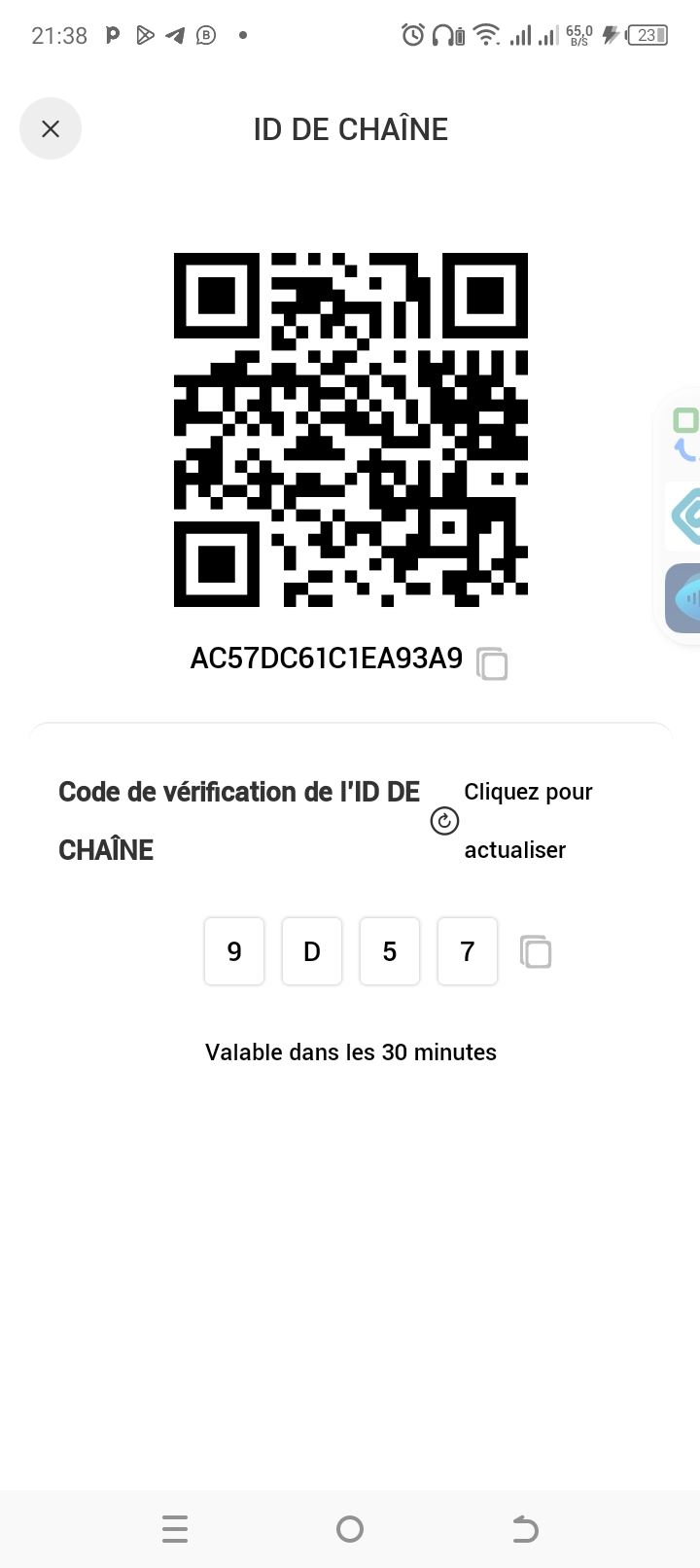
Task: Close the ID DE CHAÎNE screen
Action: click(x=51, y=128)
